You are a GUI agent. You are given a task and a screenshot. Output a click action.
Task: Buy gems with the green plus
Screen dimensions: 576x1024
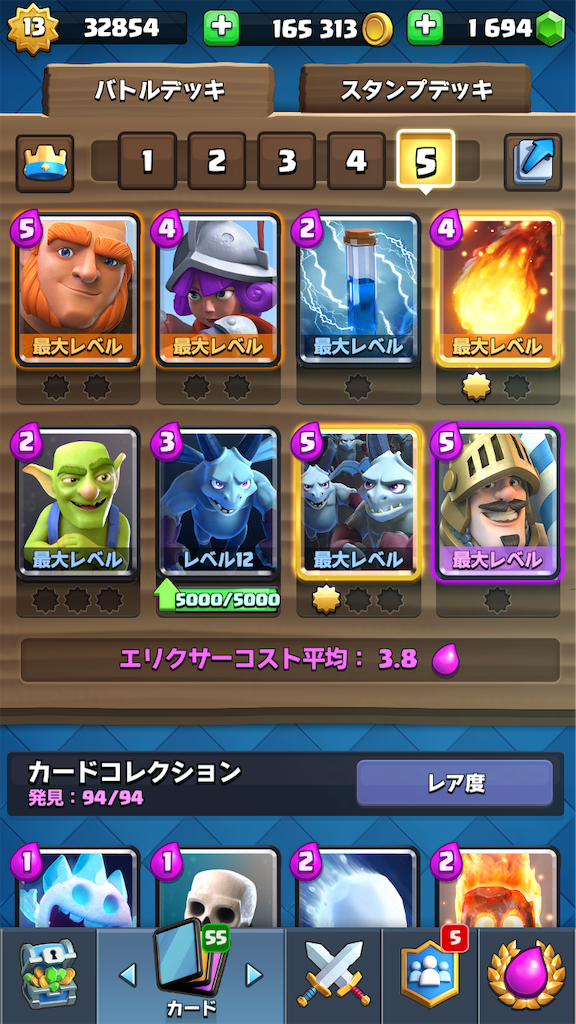coord(425,28)
